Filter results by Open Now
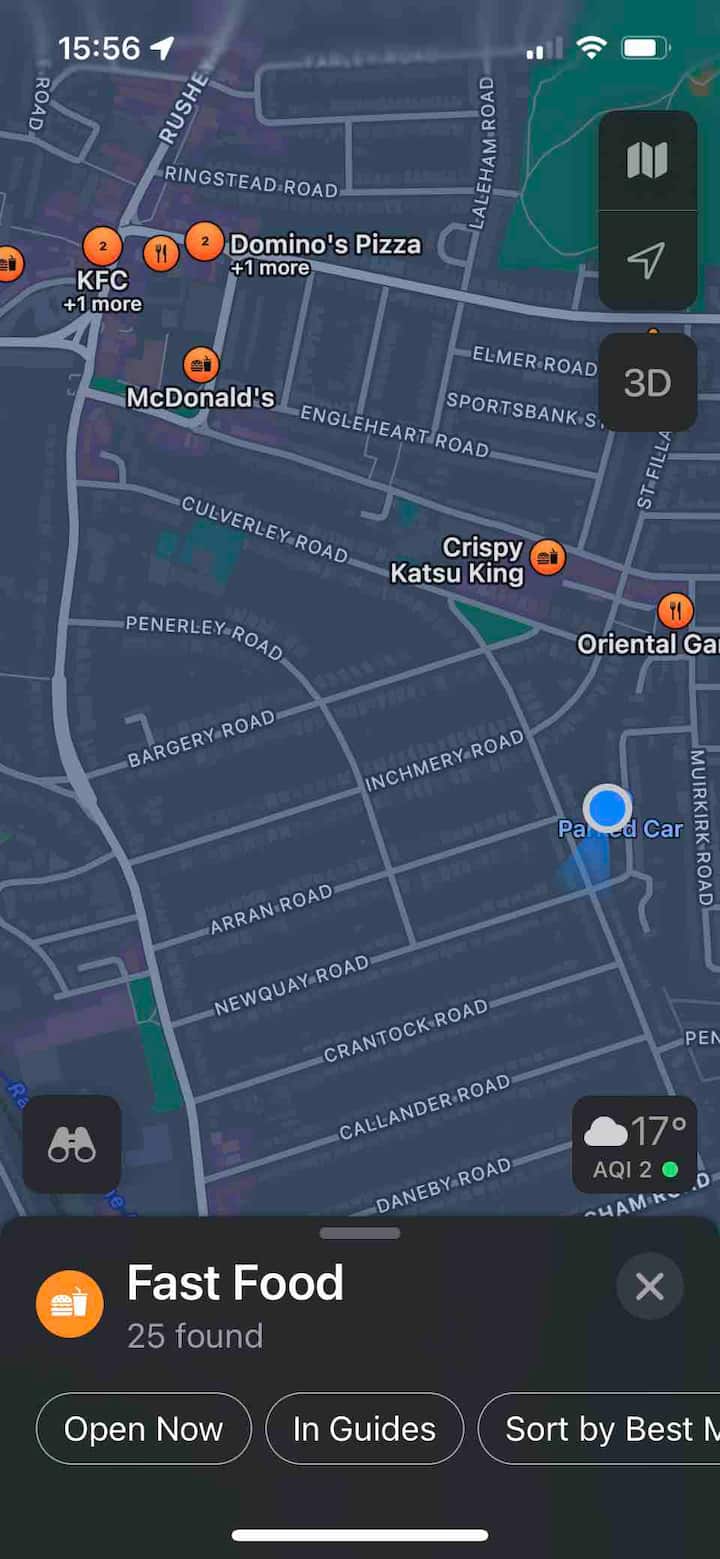 [x=143, y=1429]
